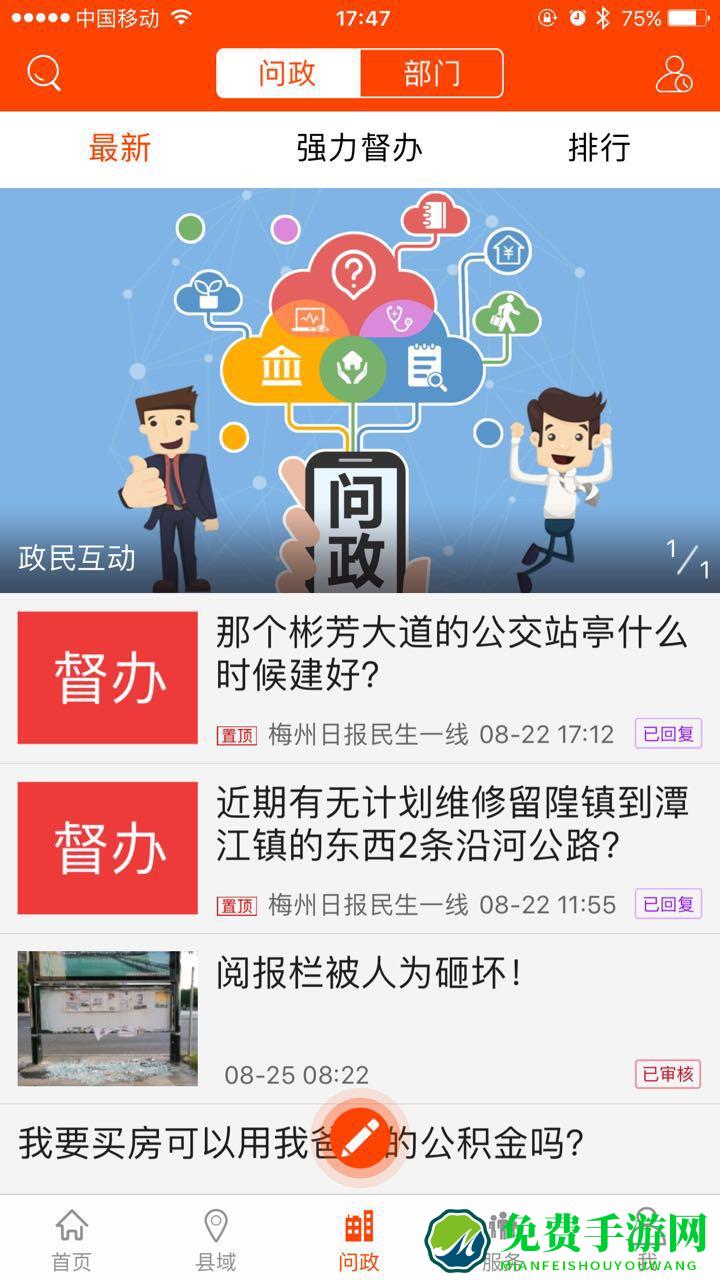Open the user profile icon top right

coord(676,72)
